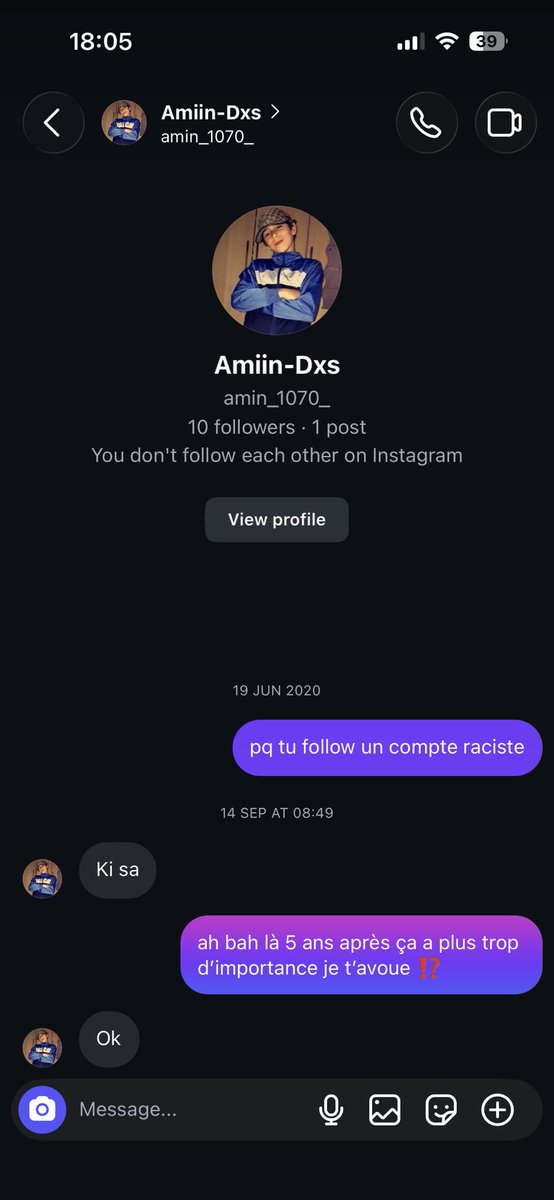Open the photo gallery picker
This screenshot has height=1200, width=554.
point(385,1109)
